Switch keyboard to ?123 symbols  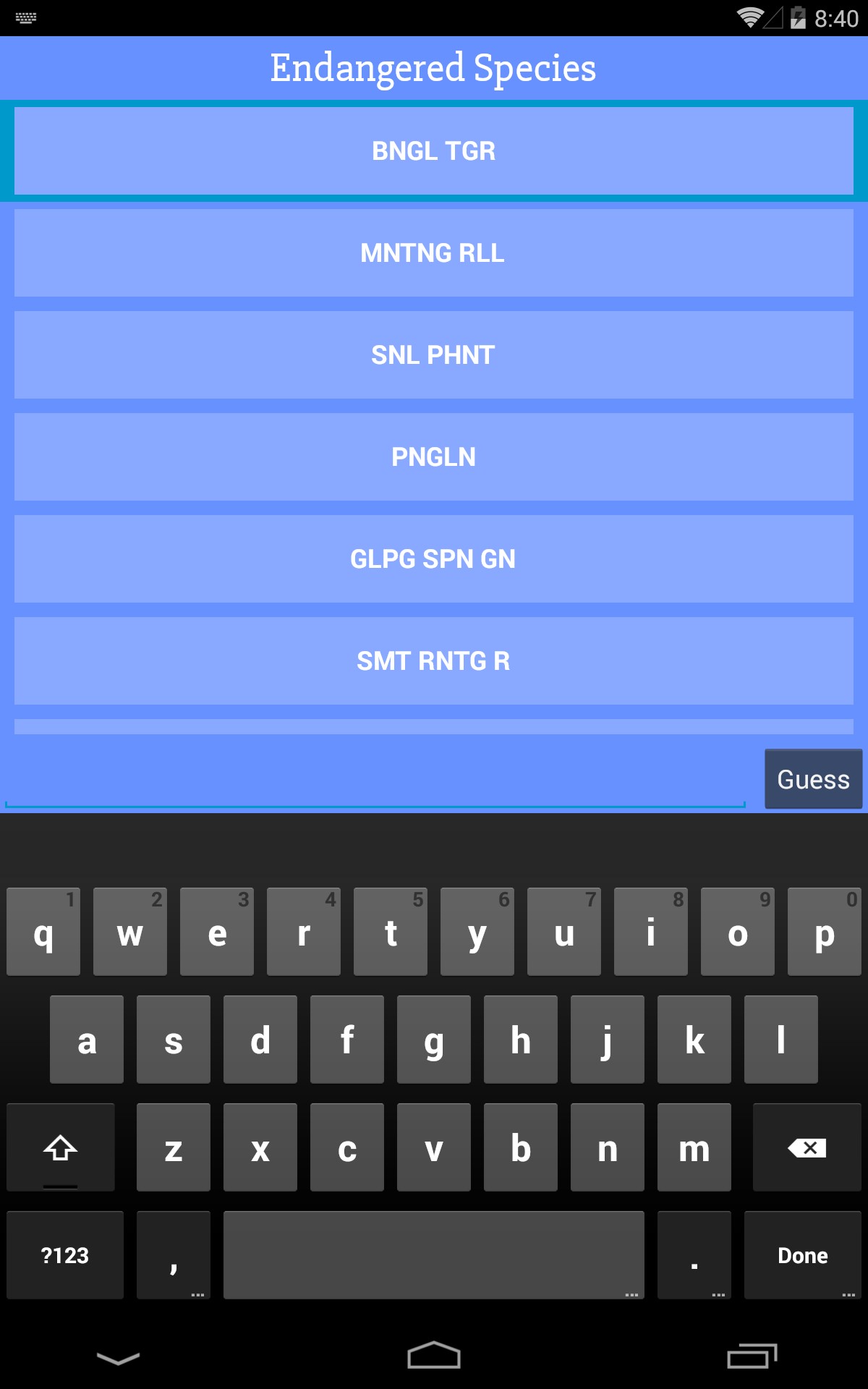click(x=65, y=1255)
